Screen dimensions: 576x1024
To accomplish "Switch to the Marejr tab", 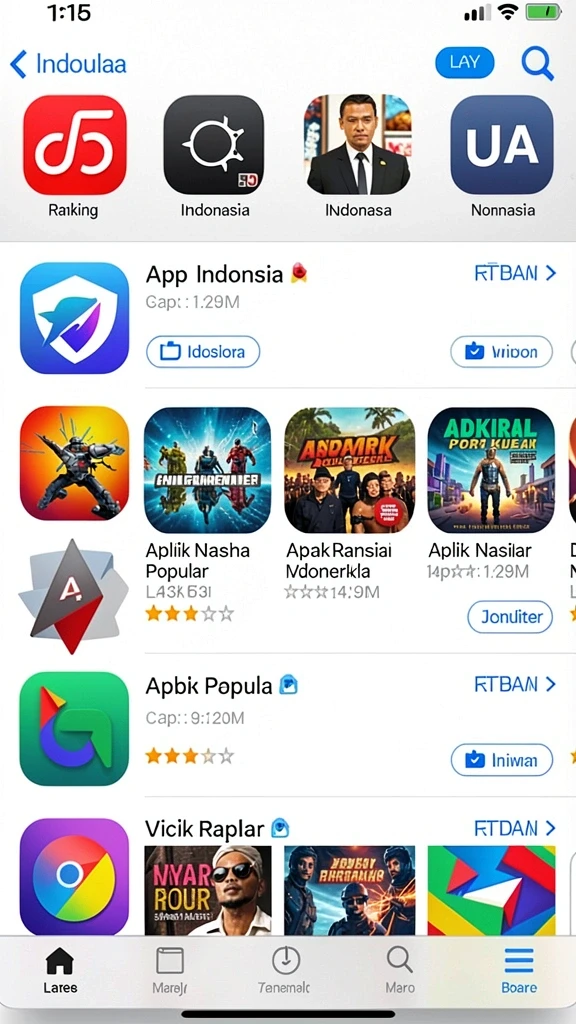I will (170, 971).
